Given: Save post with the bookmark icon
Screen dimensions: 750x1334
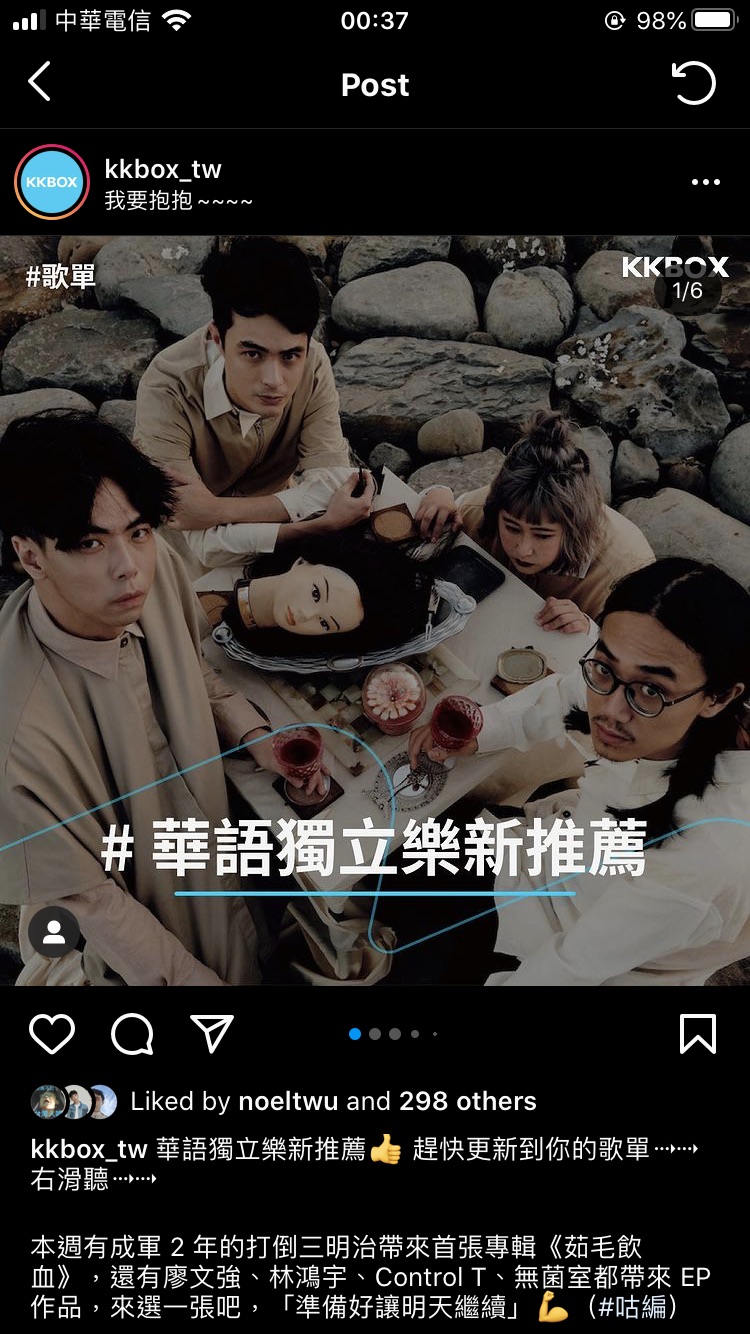Looking at the screenshot, I should (697, 1034).
